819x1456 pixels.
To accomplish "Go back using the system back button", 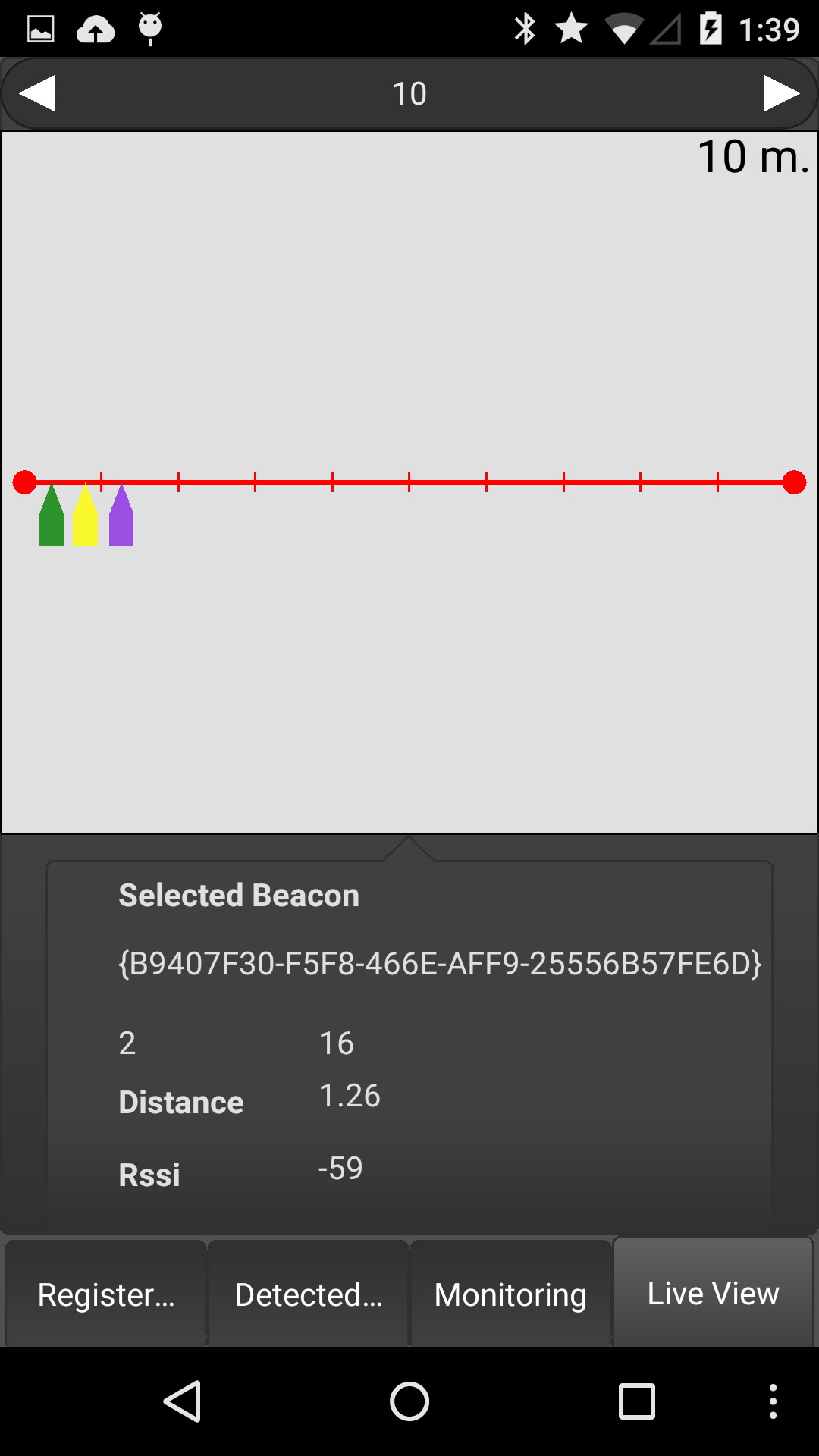I will [x=183, y=1401].
